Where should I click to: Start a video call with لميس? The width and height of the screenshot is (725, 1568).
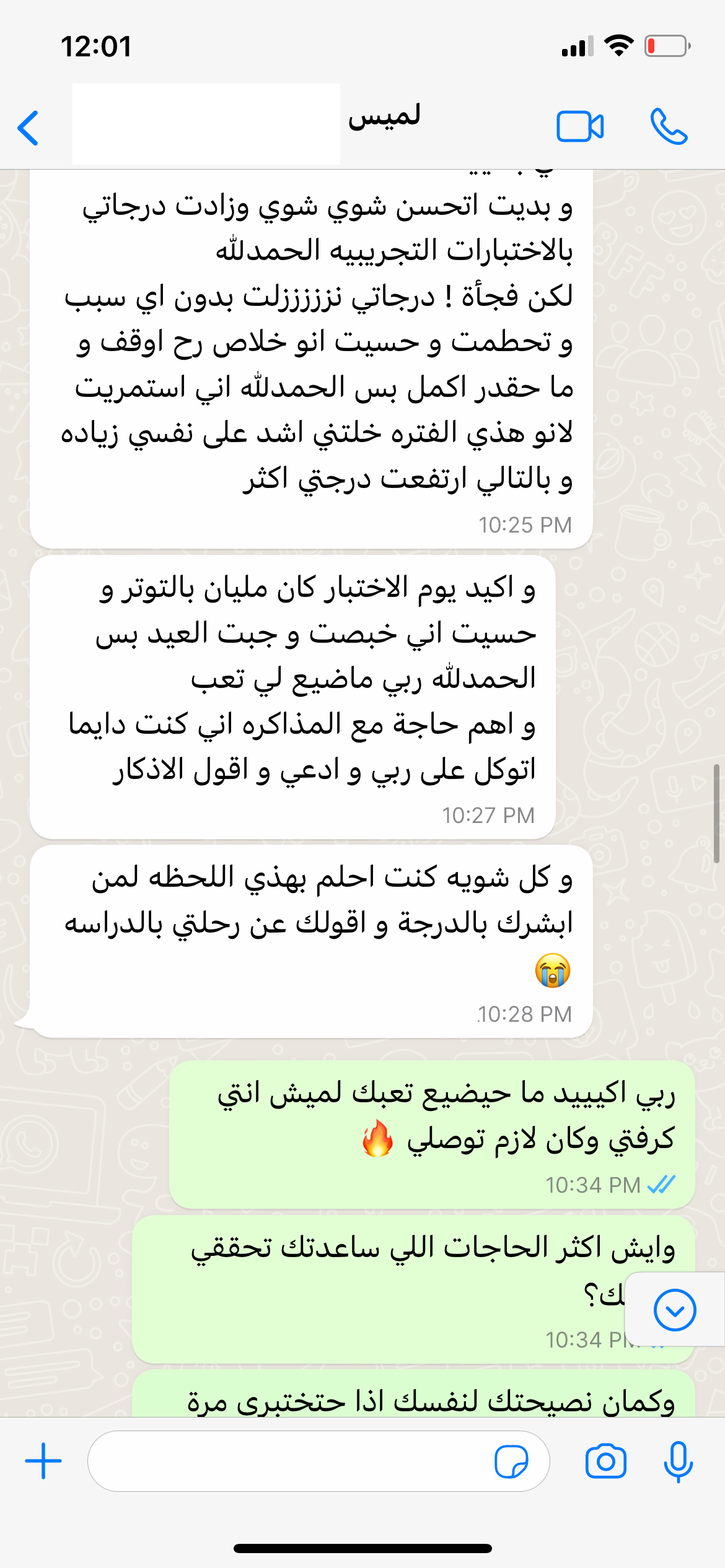point(580,127)
